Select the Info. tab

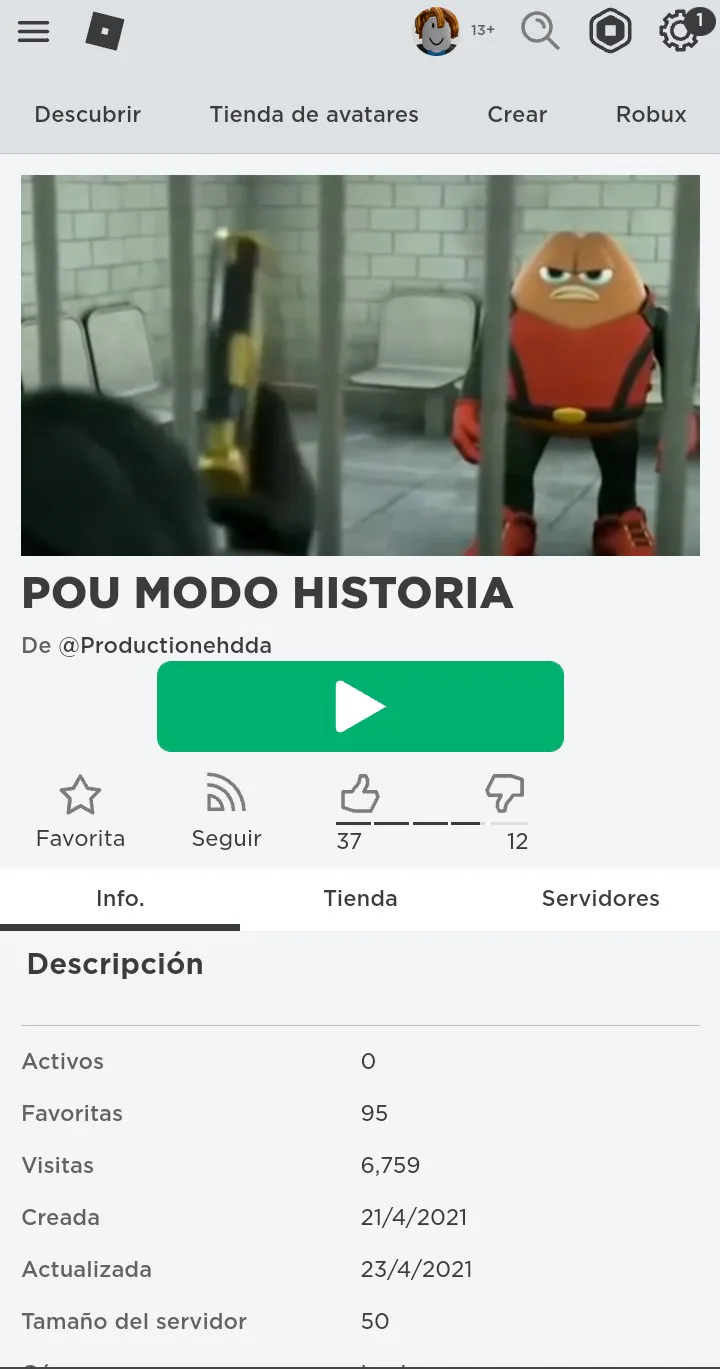[120, 898]
